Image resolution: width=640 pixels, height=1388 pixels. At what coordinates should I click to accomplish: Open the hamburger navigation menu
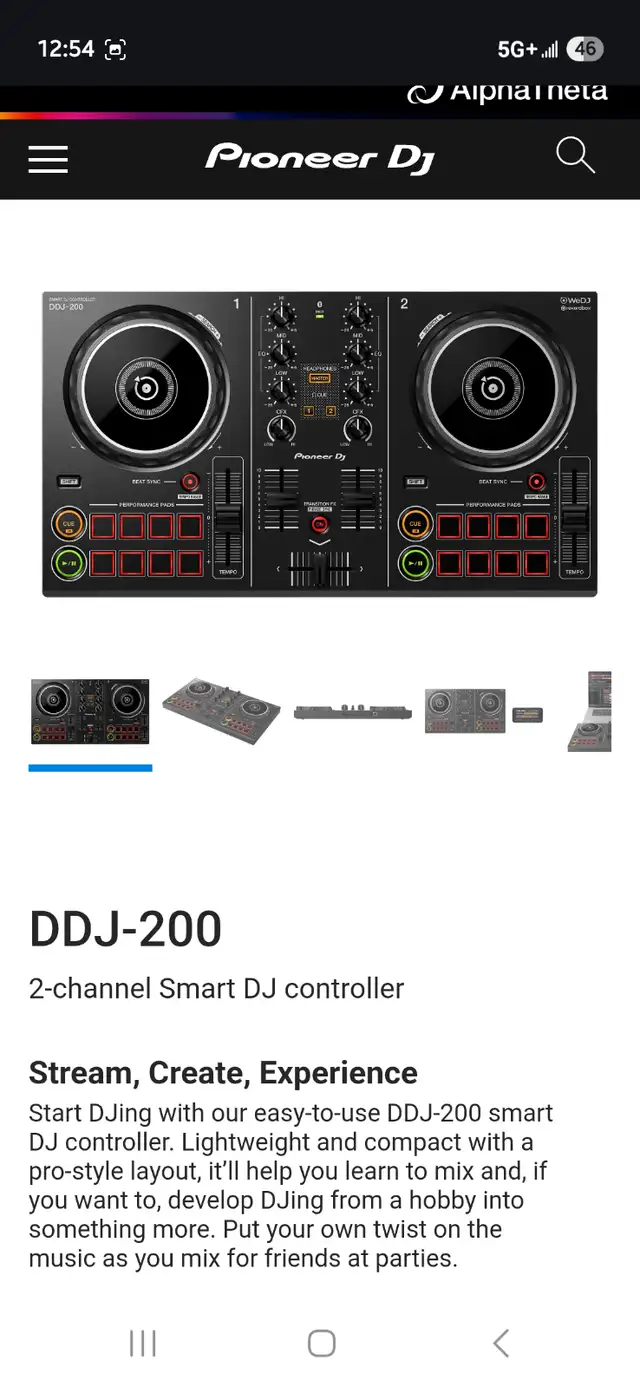[48, 159]
